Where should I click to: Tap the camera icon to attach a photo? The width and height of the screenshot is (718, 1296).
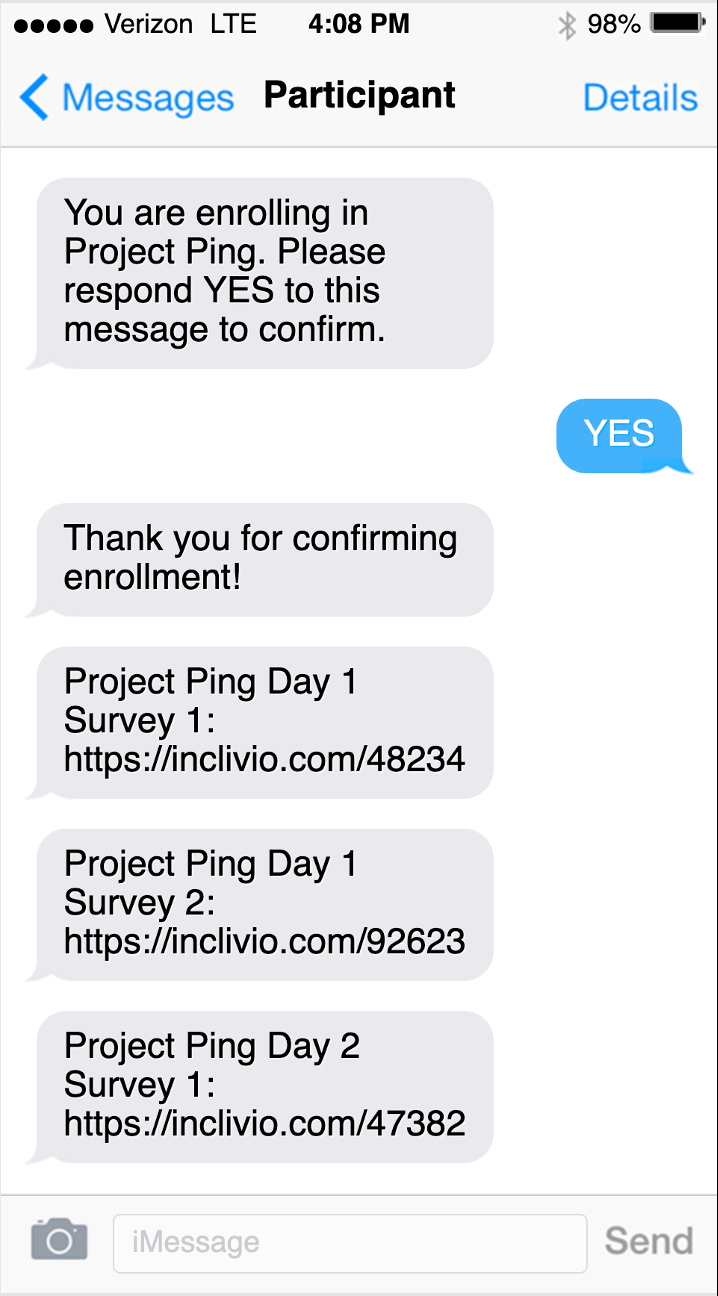click(59, 1240)
